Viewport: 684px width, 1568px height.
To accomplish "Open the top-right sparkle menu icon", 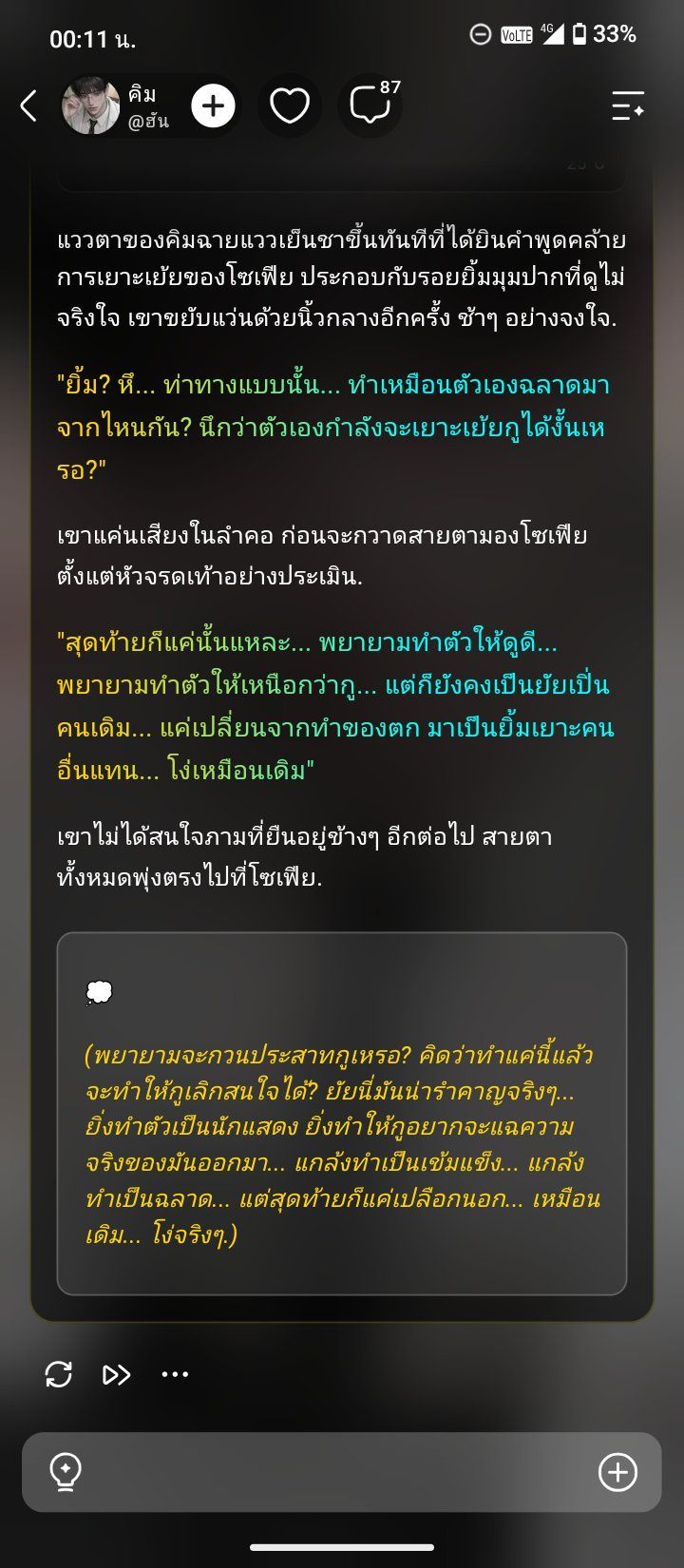I will [x=628, y=105].
